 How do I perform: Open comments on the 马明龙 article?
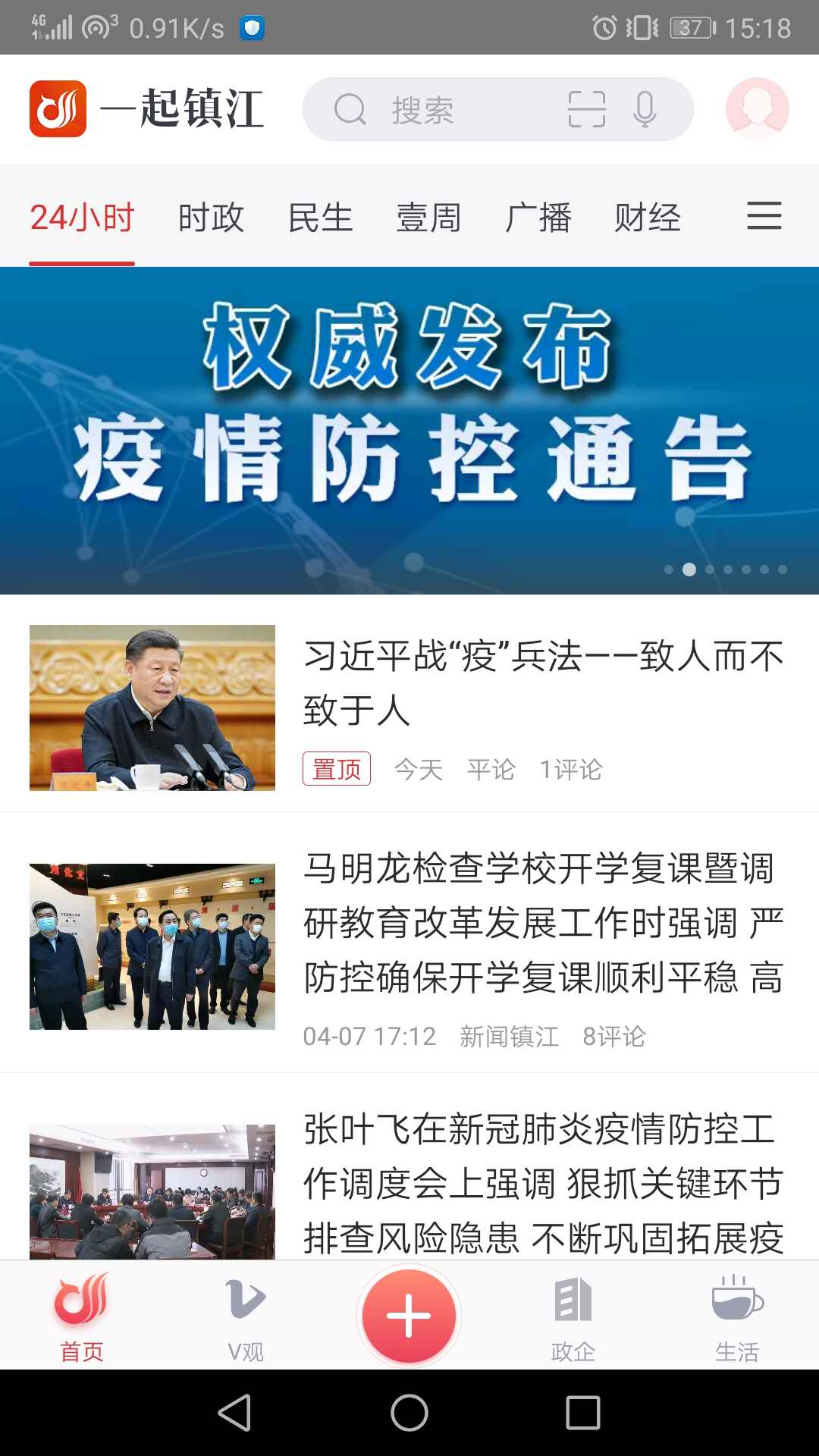click(x=615, y=1035)
